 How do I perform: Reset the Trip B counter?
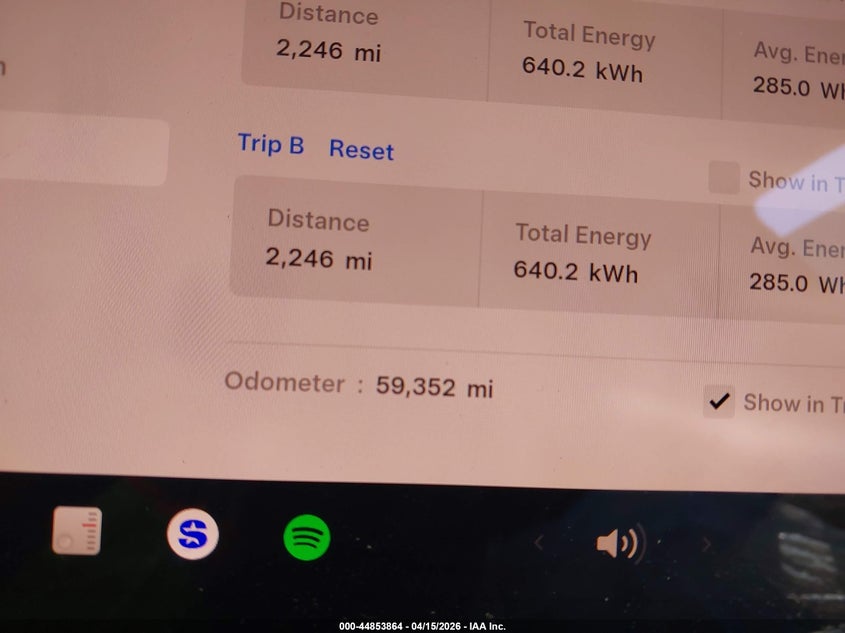tap(362, 149)
